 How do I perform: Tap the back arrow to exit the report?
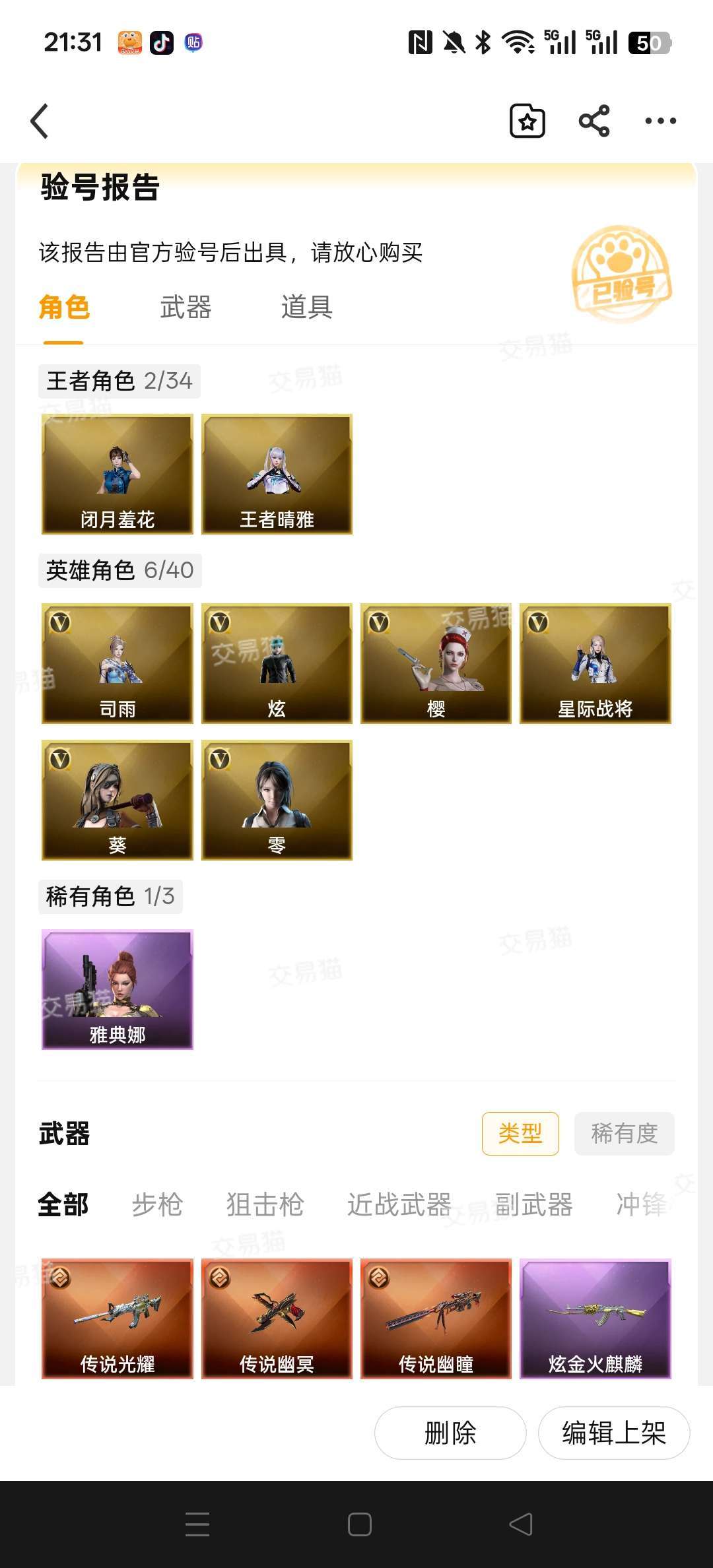click(x=40, y=120)
